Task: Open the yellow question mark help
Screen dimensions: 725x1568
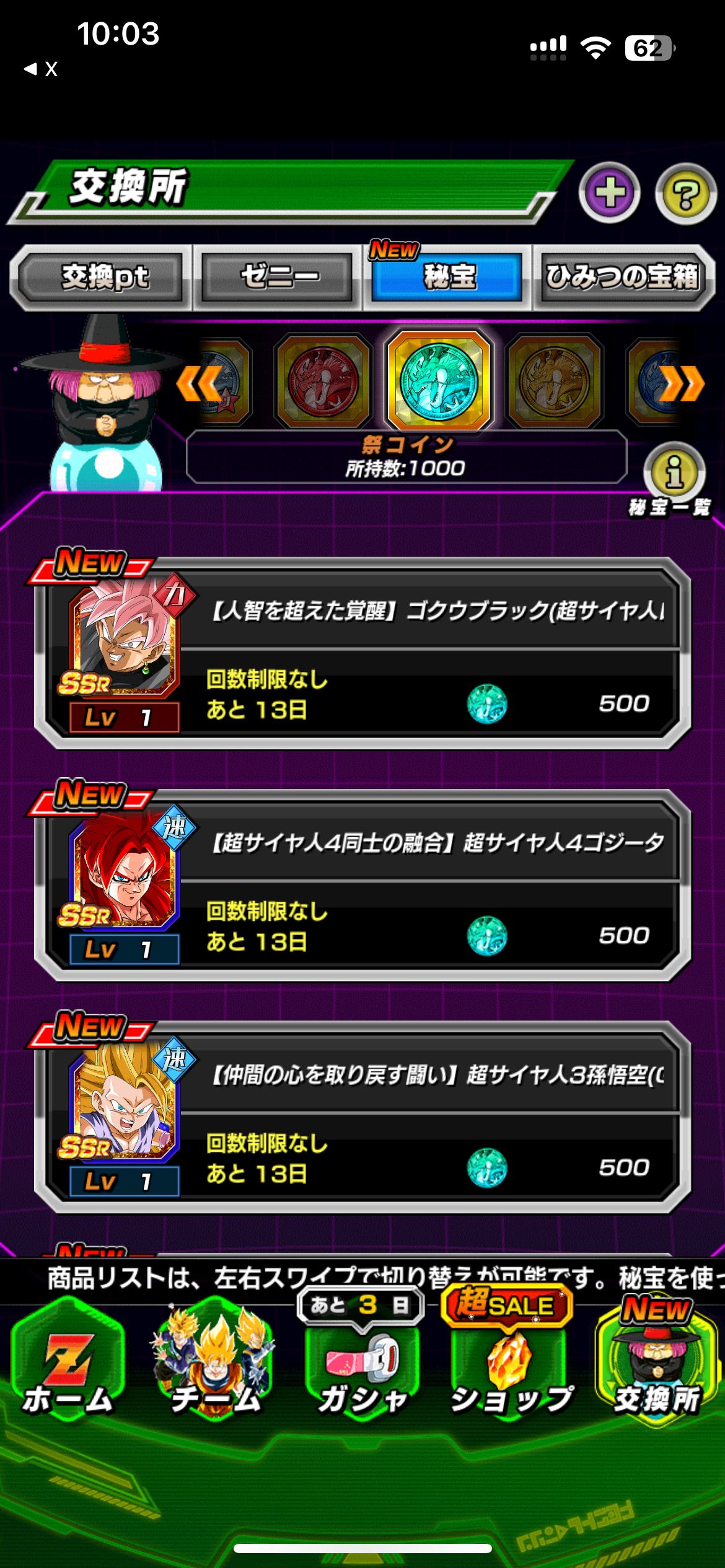Action: [685, 194]
